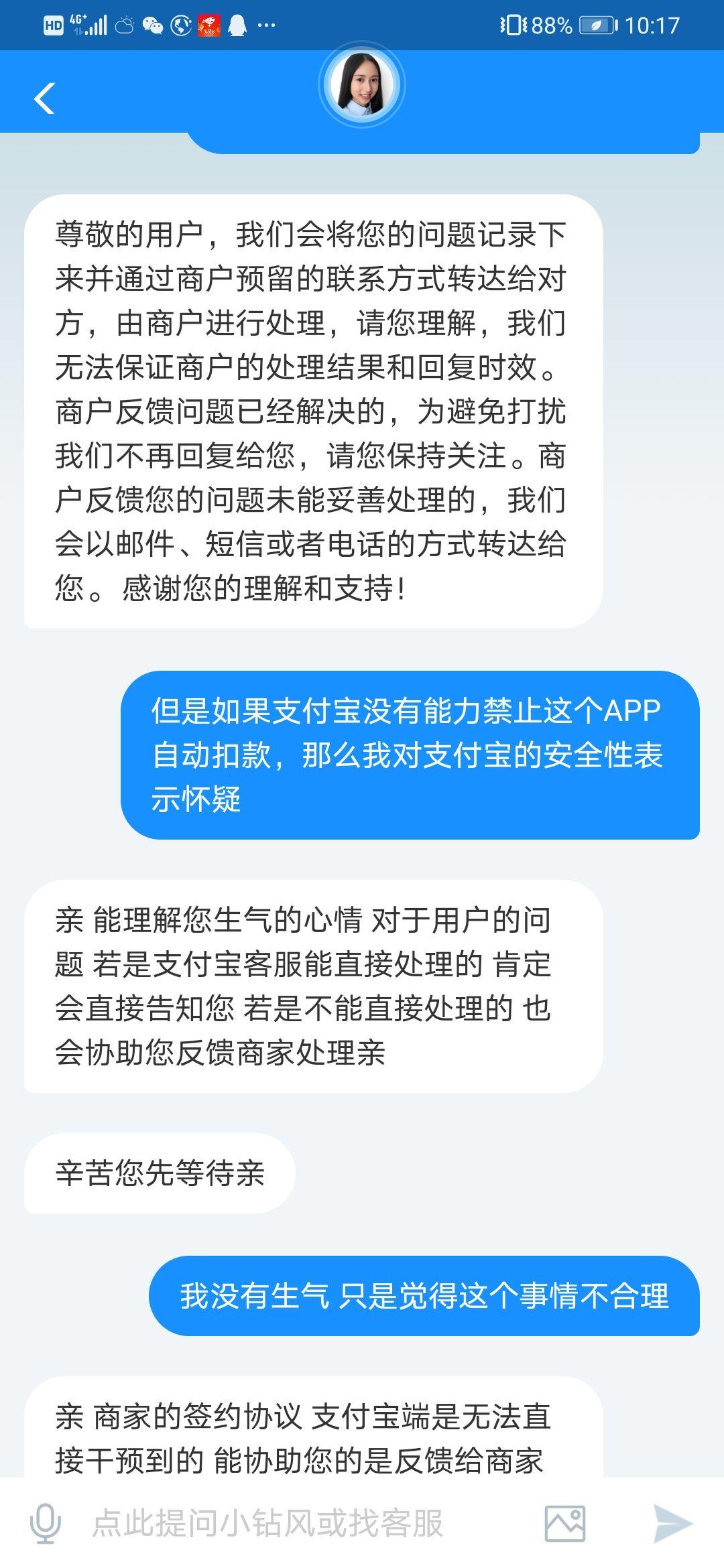Image resolution: width=724 pixels, height=1568 pixels.
Task: Start voice input with the microphone icon
Action: (x=45, y=1523)
